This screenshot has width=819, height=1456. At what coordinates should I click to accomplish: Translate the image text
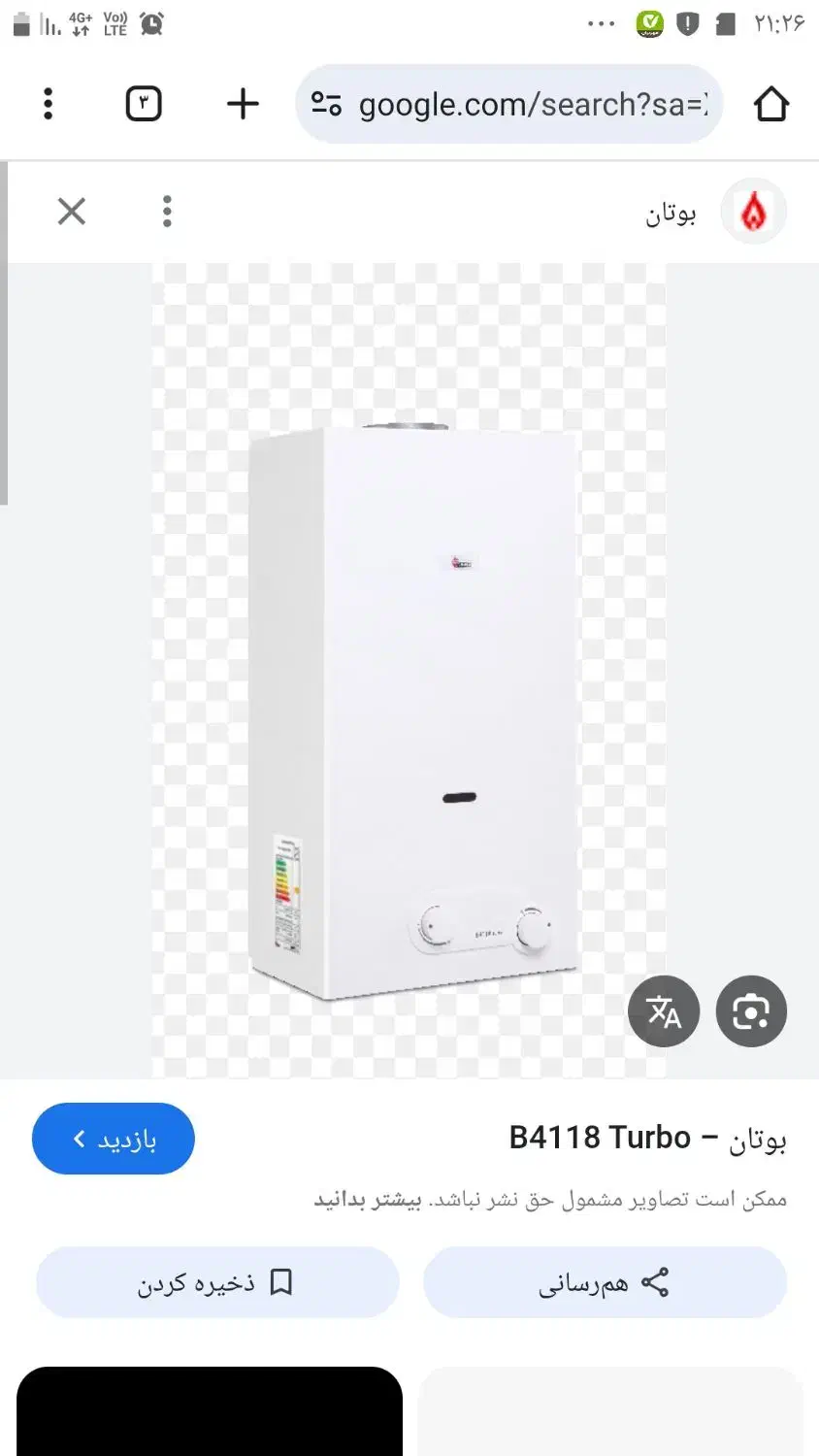coord(664,1011)
